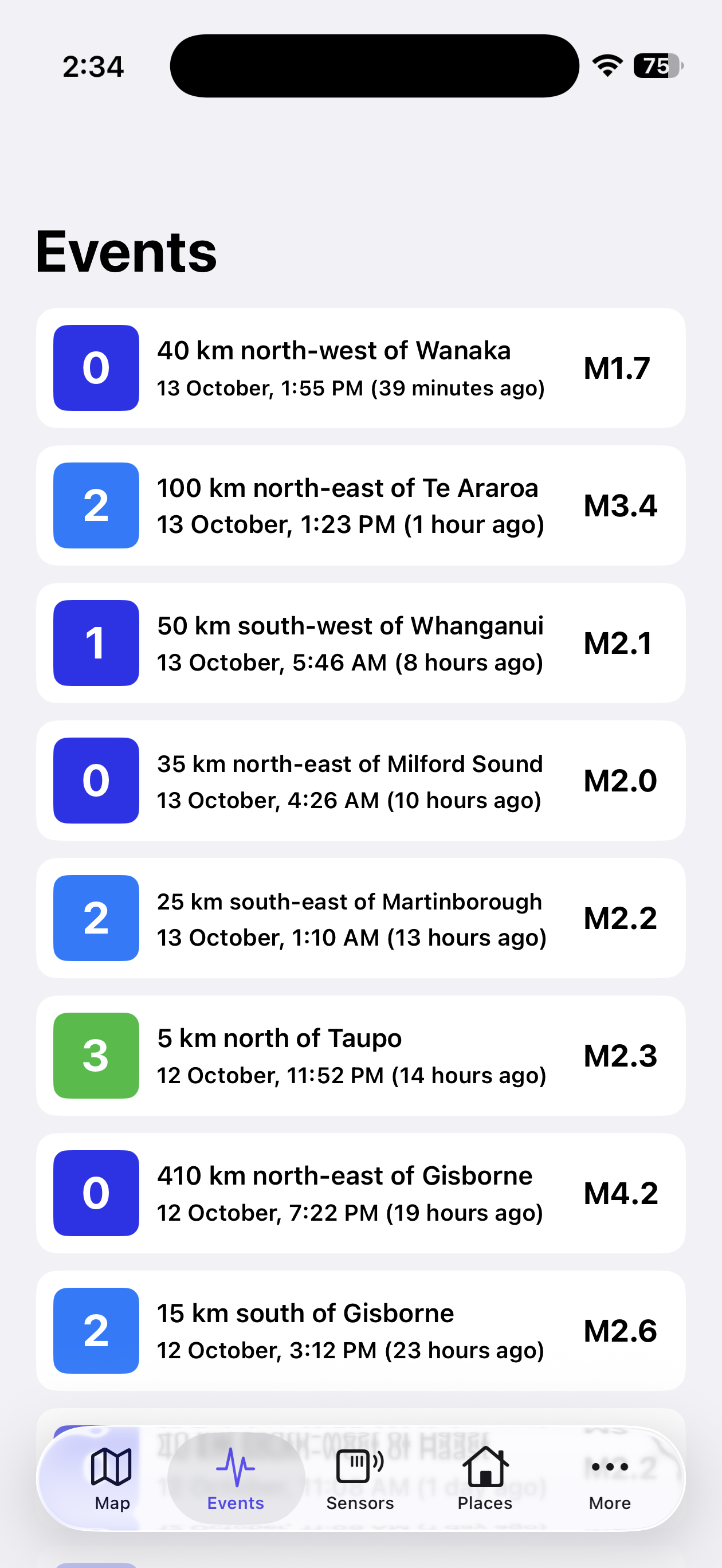Open the Places tab
This screenshot has height=1568, width=722.
485,1478
